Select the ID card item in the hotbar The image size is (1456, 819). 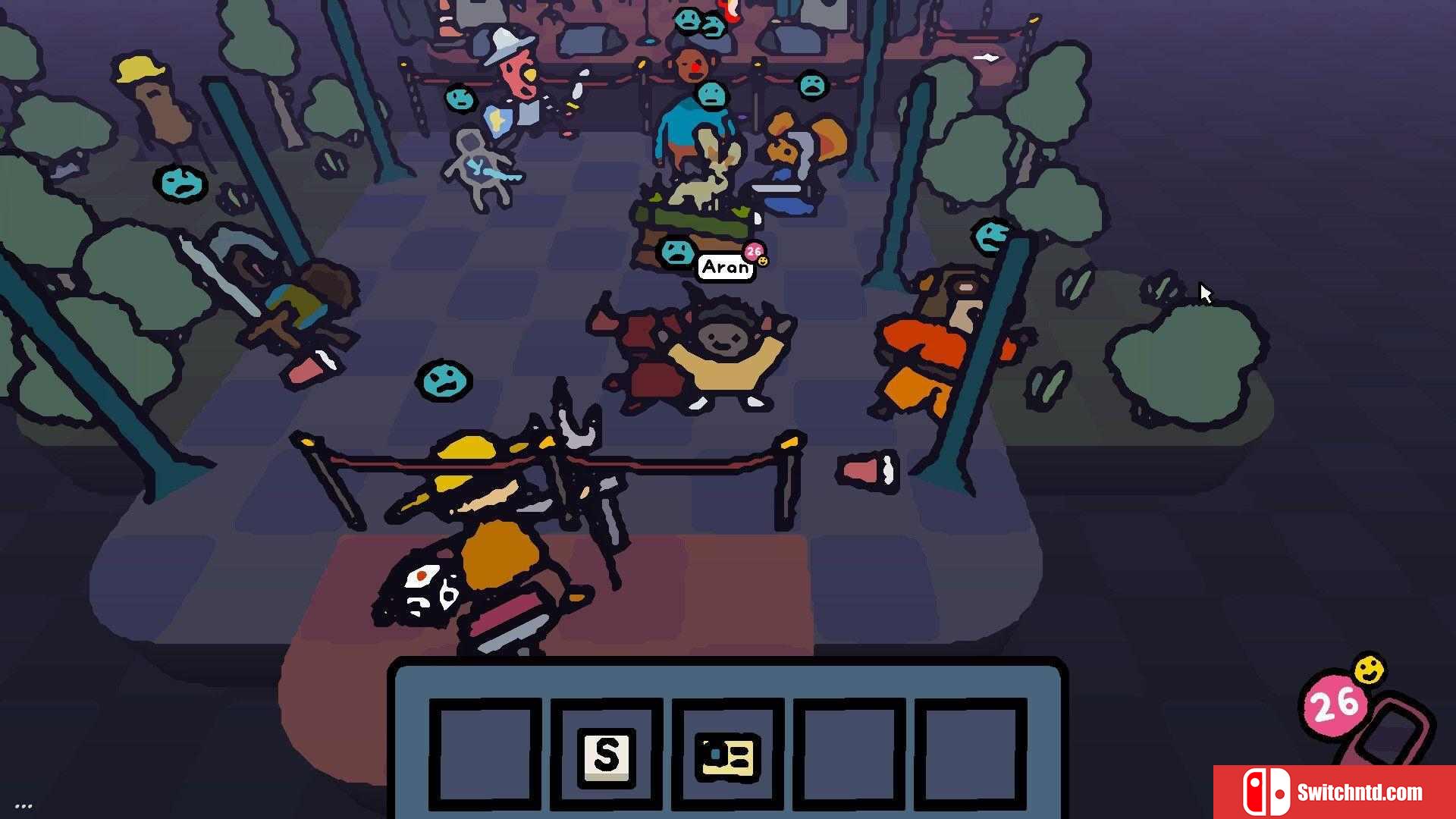point(727,755)
